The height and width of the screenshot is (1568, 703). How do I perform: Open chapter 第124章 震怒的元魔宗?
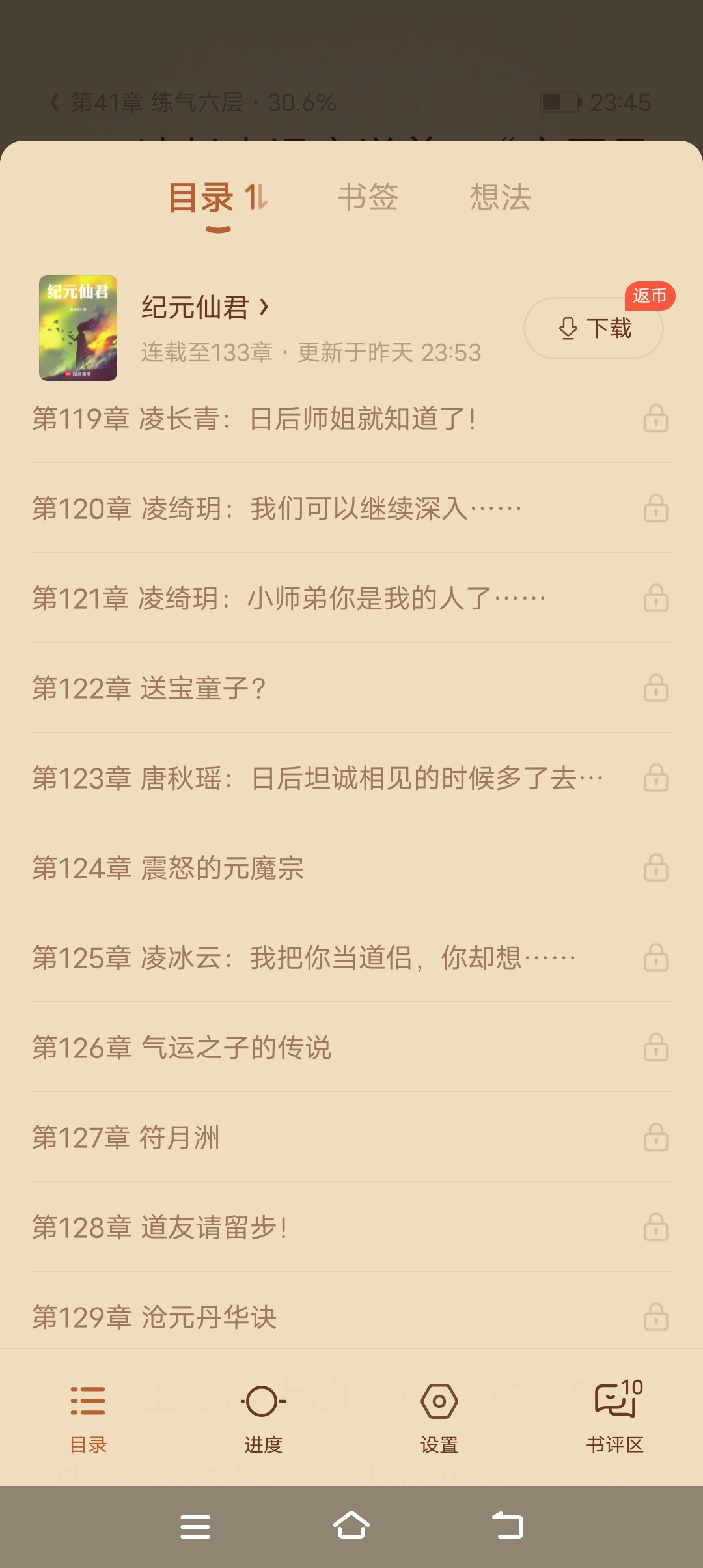pyautogui.click(x=168, y=868)
